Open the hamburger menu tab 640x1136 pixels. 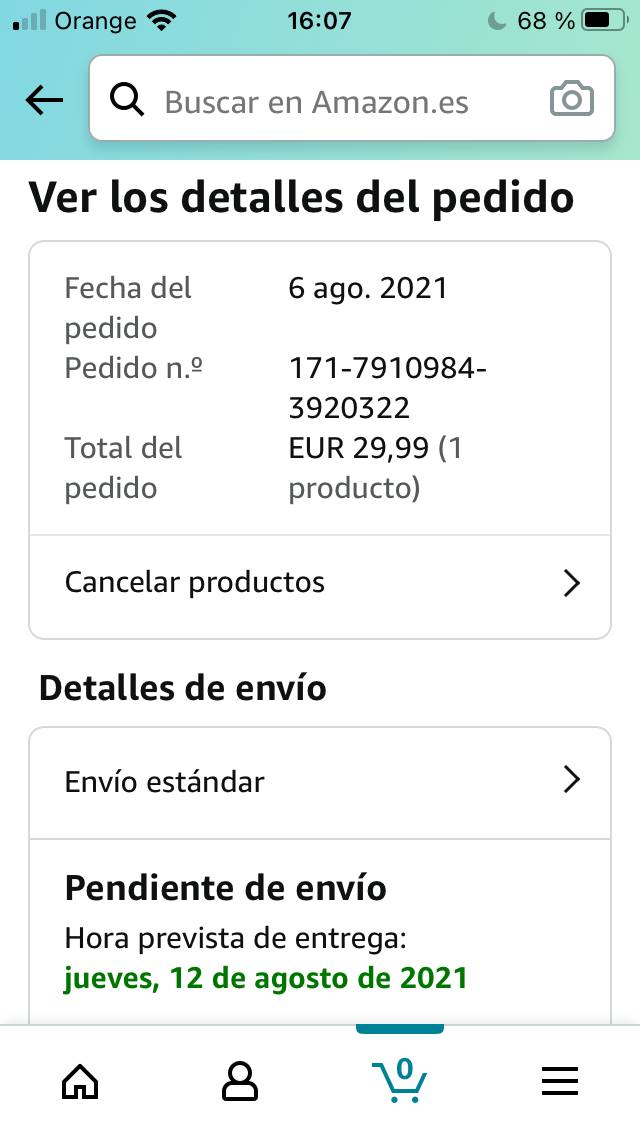point(560,1081)
